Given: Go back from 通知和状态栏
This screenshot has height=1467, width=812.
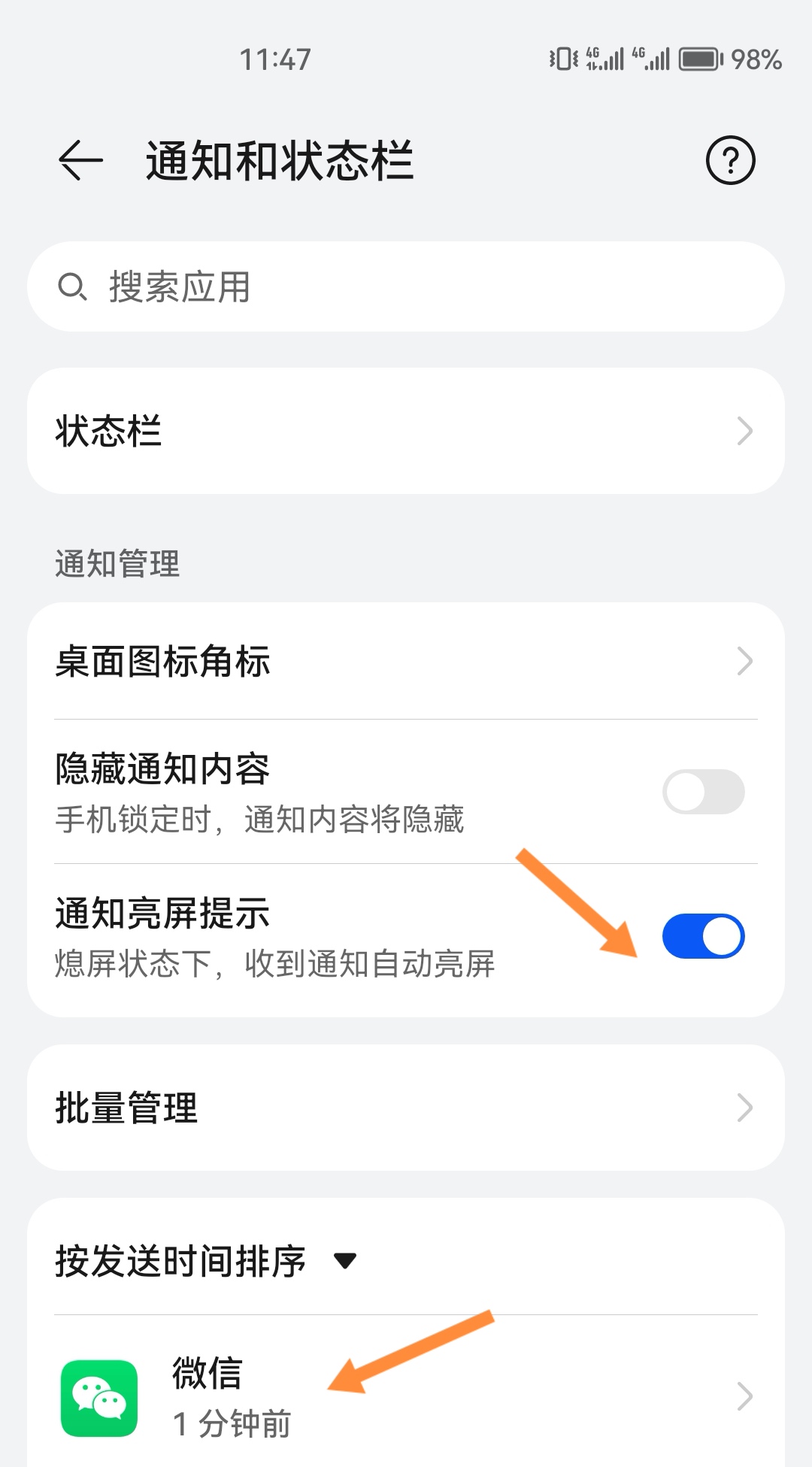Looking at the screenshot, I should [80, 160].
